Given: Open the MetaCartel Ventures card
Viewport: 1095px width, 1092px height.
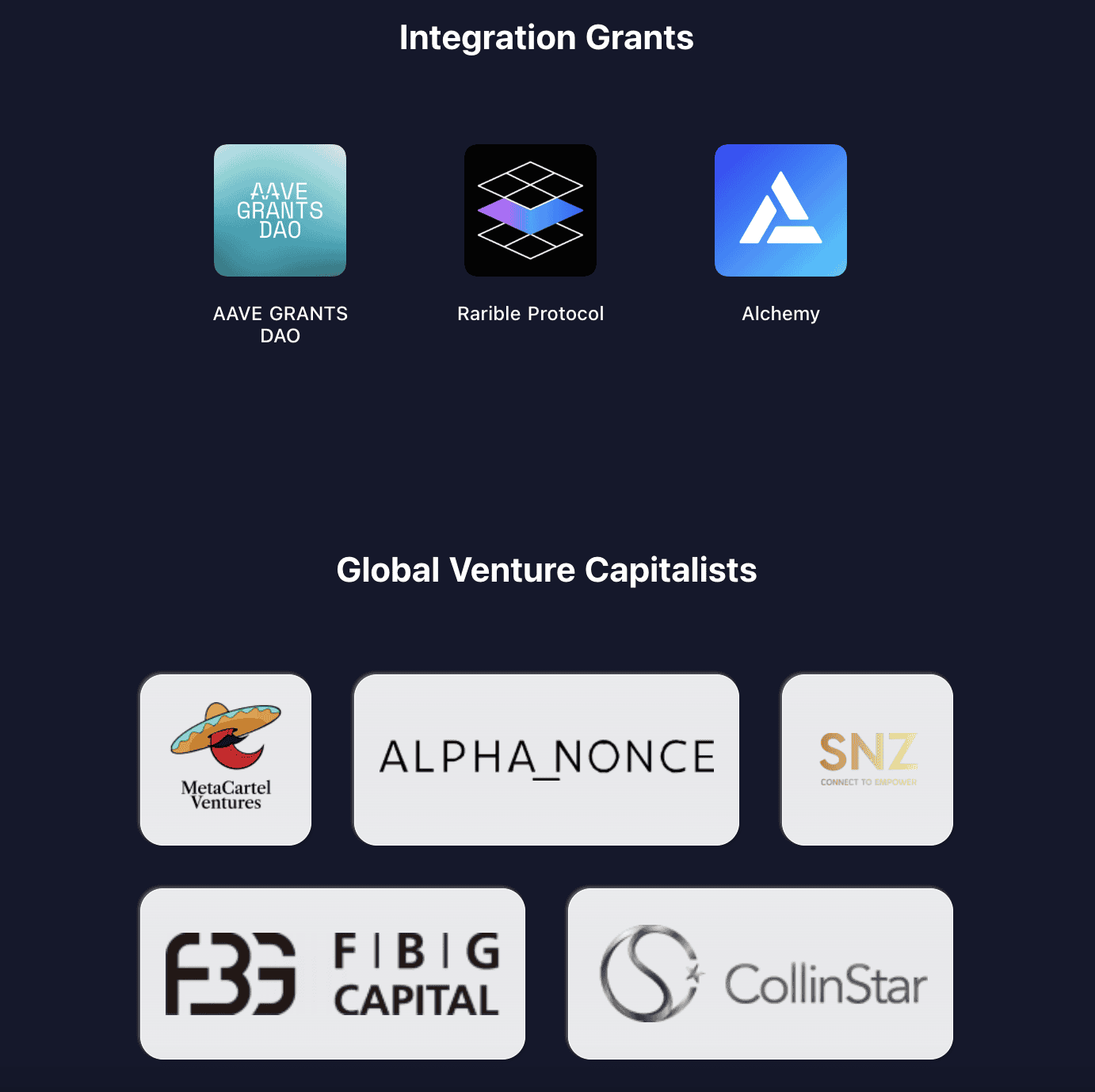Looking at the screenshot, I should tap(226, 760).
